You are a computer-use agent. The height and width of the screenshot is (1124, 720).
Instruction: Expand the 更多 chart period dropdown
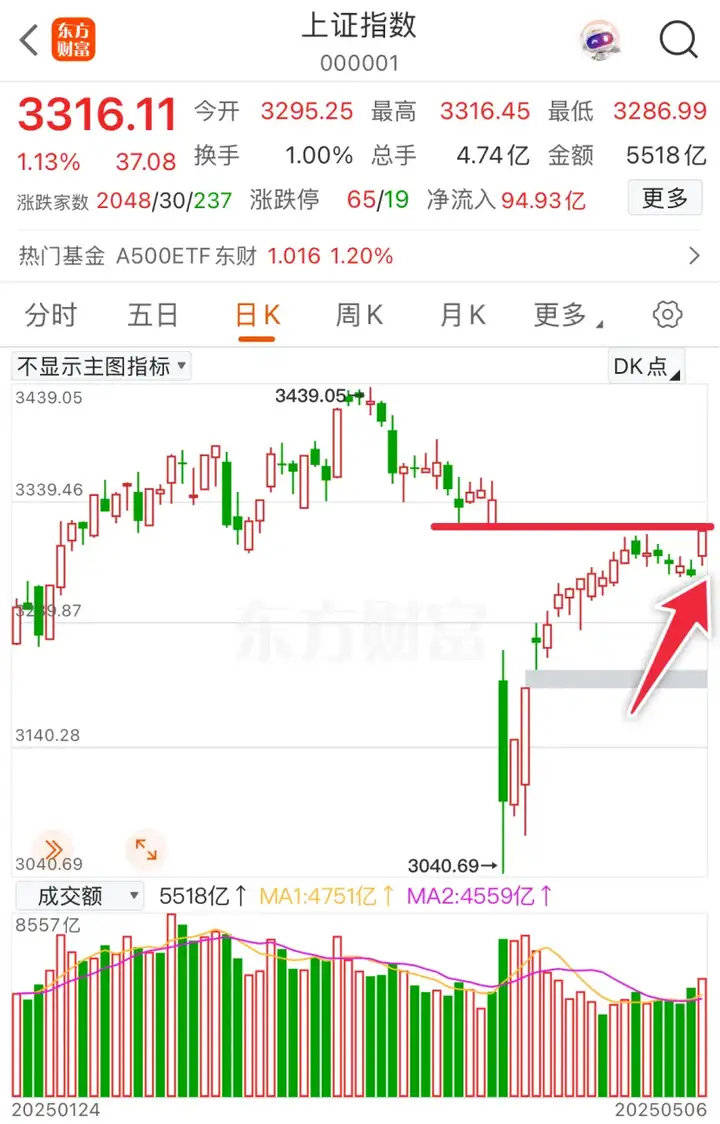click(566, 316)
